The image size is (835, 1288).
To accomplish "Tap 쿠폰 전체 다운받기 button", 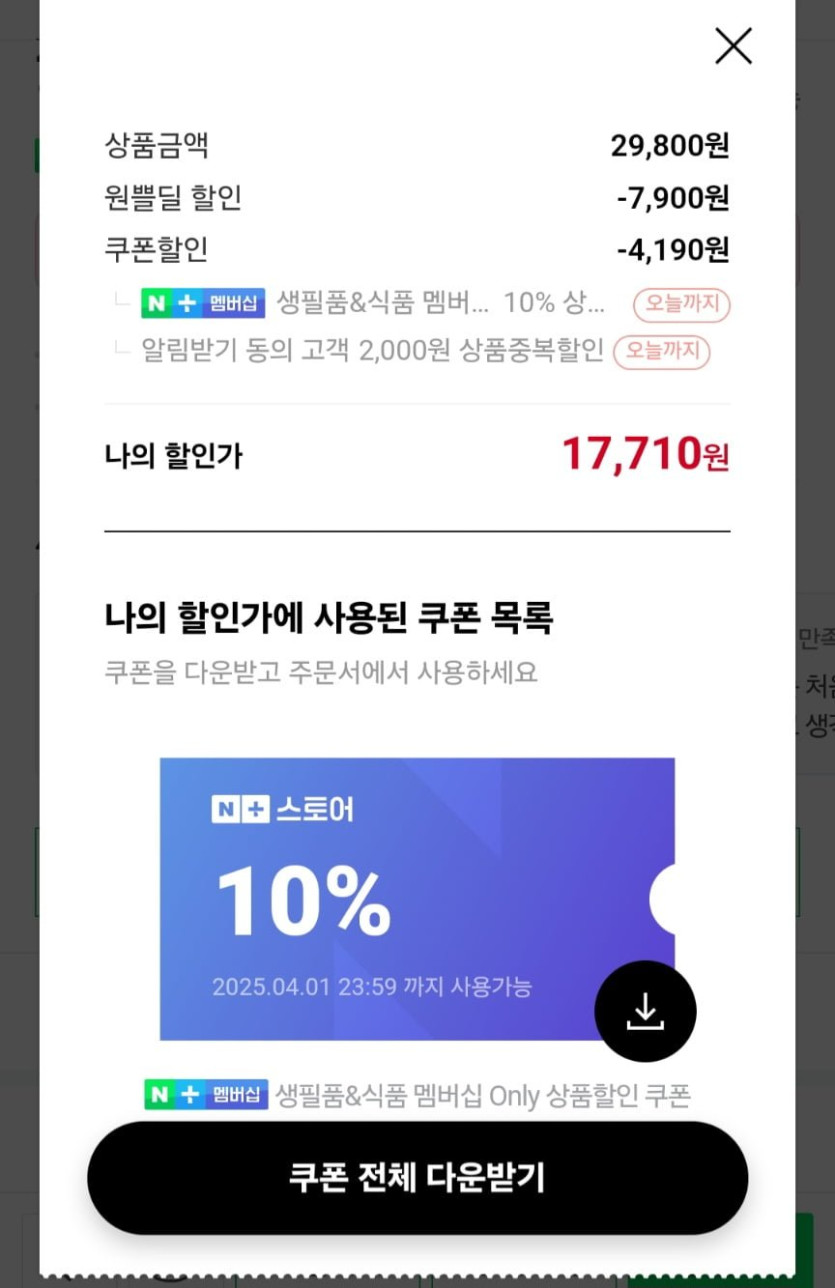I will [x=417, y=1177].
